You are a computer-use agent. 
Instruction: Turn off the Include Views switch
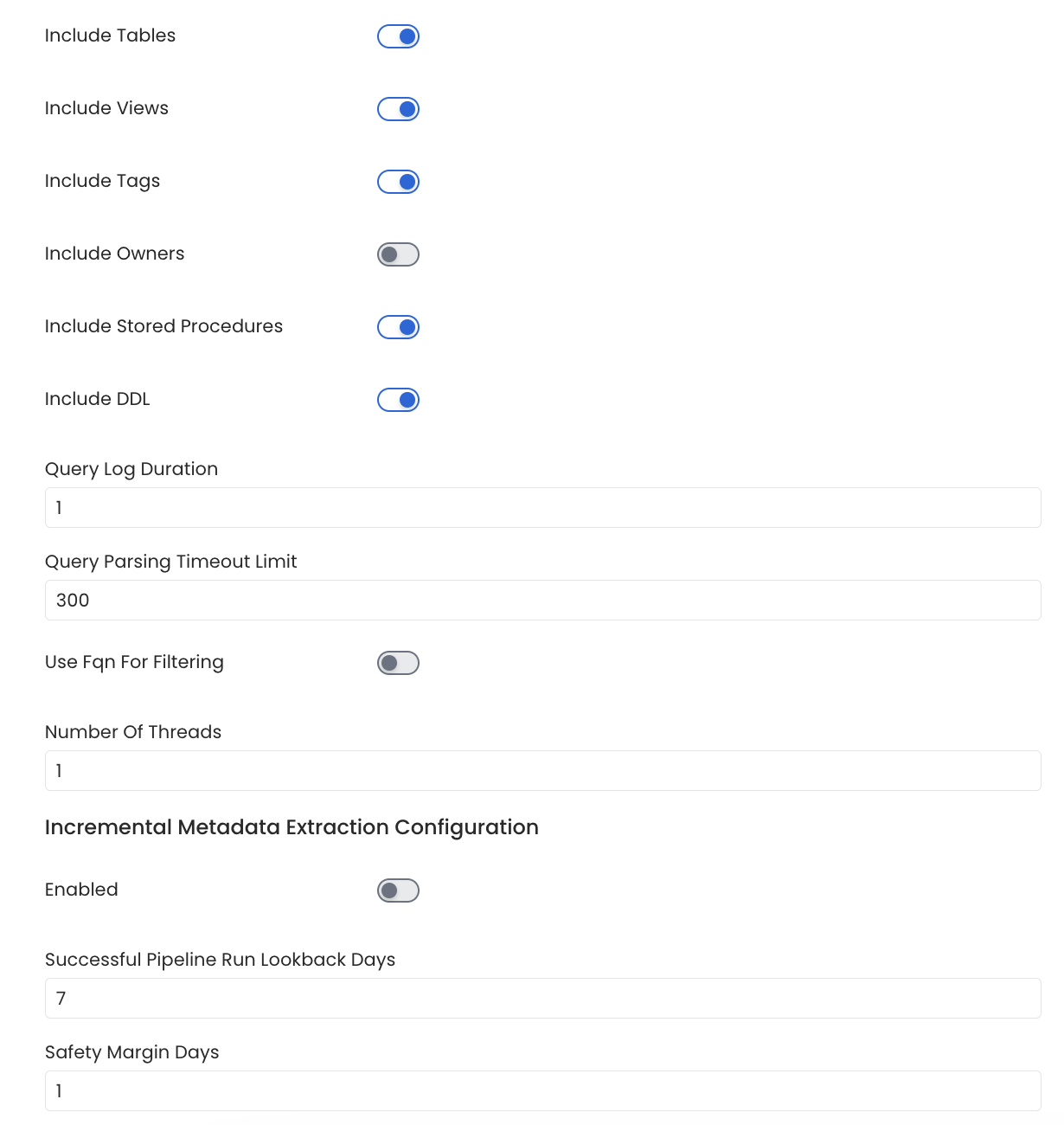click(398, 109)
